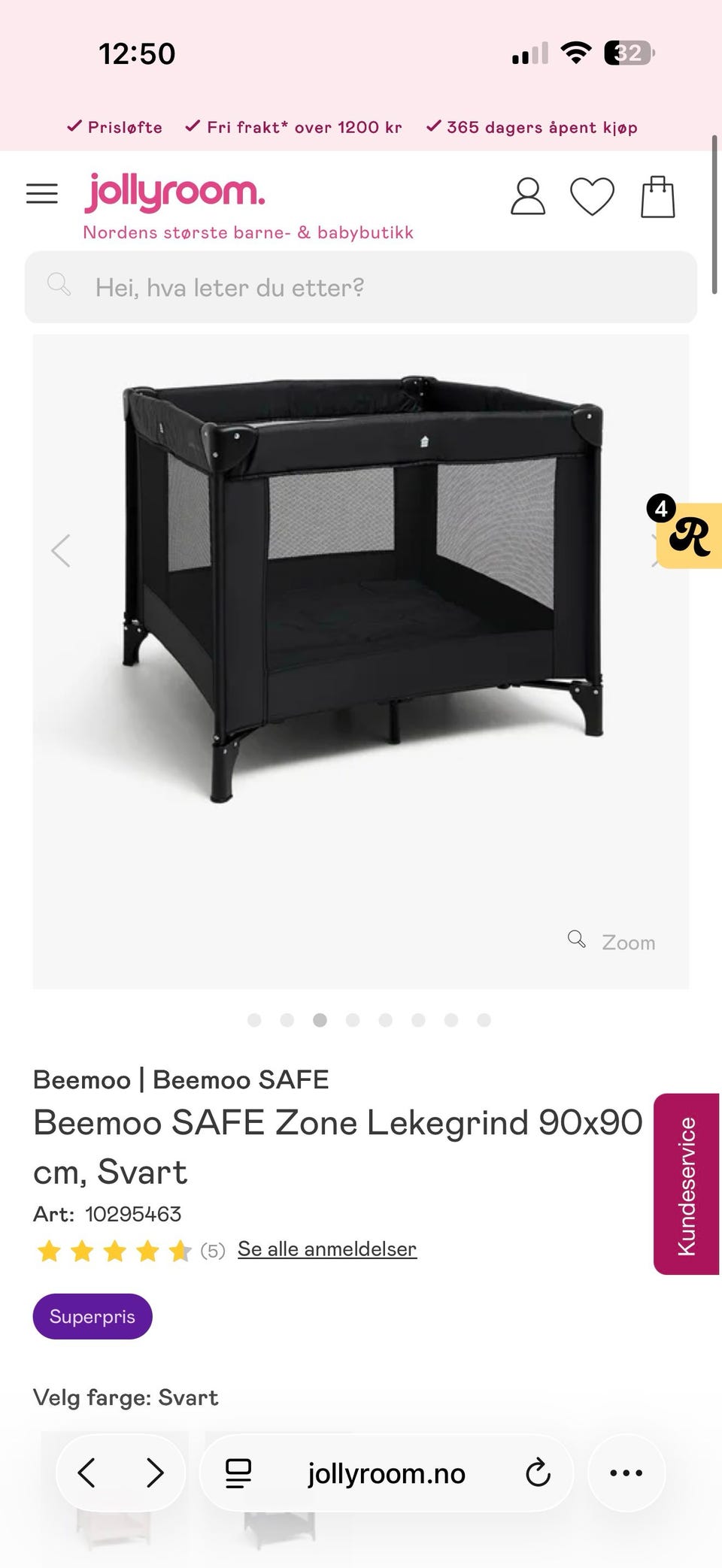The height and width of the screenshot is (1568, 722).
Task: Zoom the product image
Action: [611, 941]
